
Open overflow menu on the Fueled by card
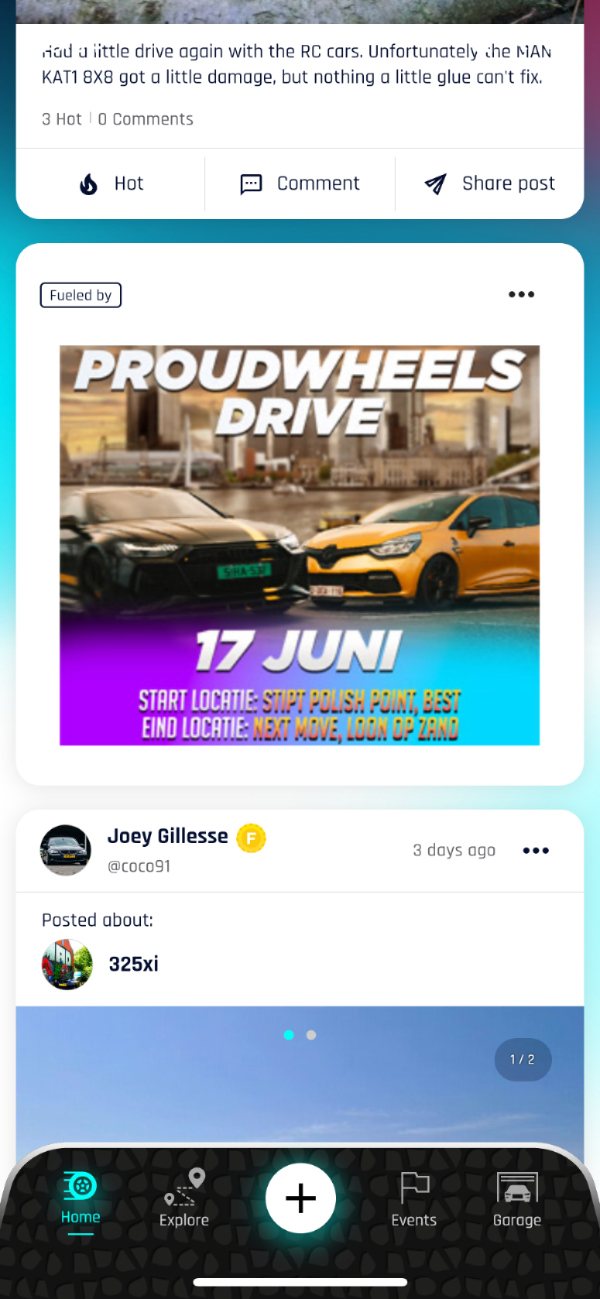click(x=521, y=294)
